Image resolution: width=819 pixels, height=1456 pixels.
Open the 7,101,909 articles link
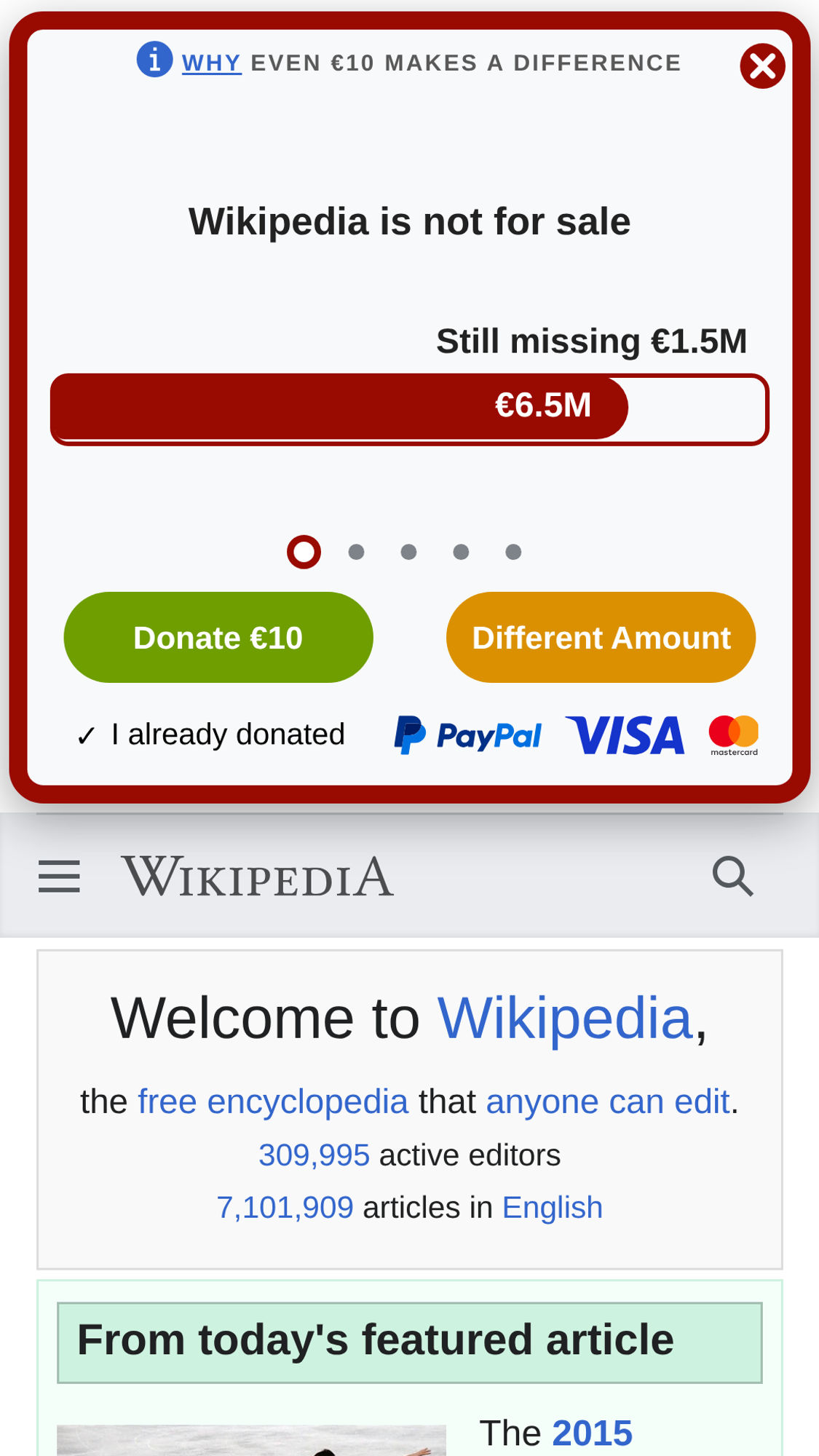coord(285,1208)
